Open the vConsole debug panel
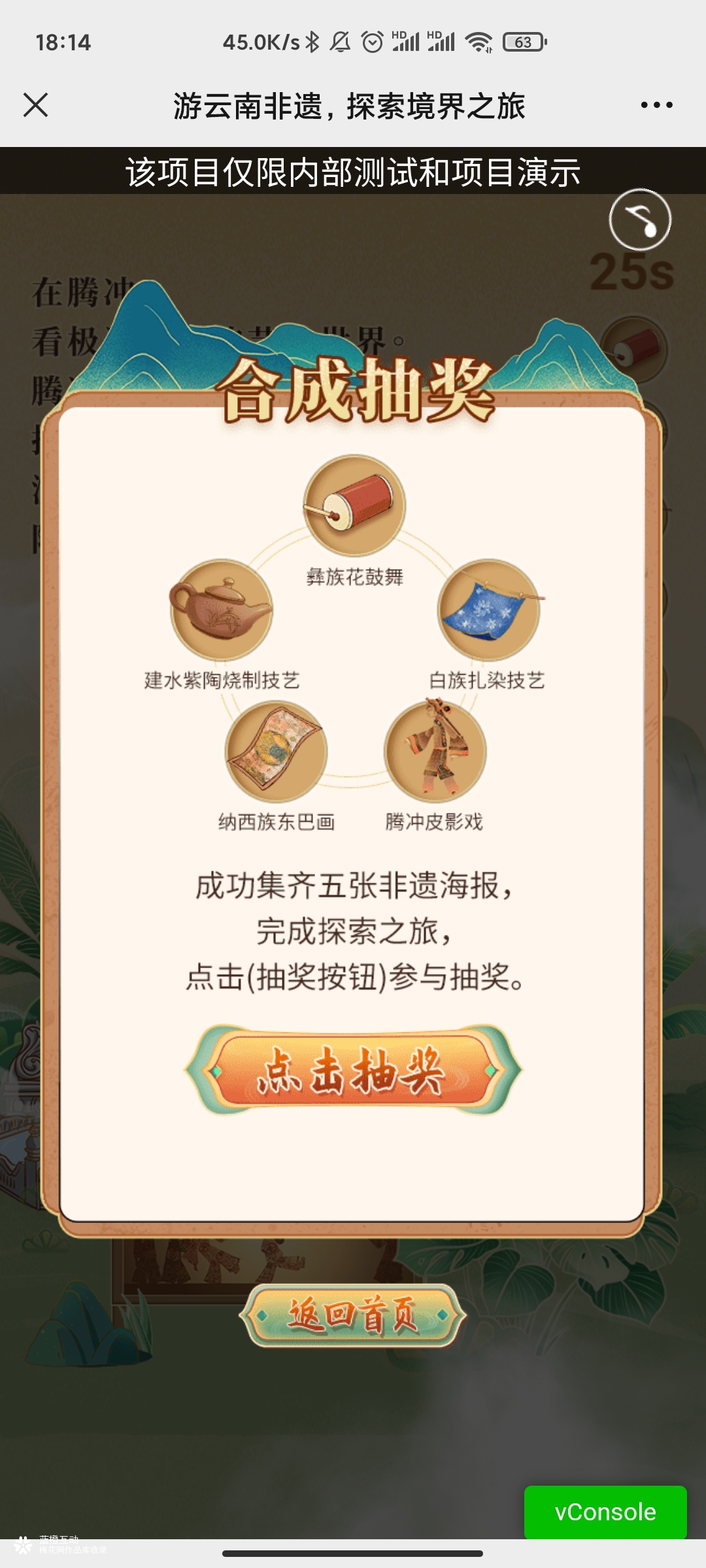Viewport: 706px width, 1568px height. click(x=605, y=1512)
